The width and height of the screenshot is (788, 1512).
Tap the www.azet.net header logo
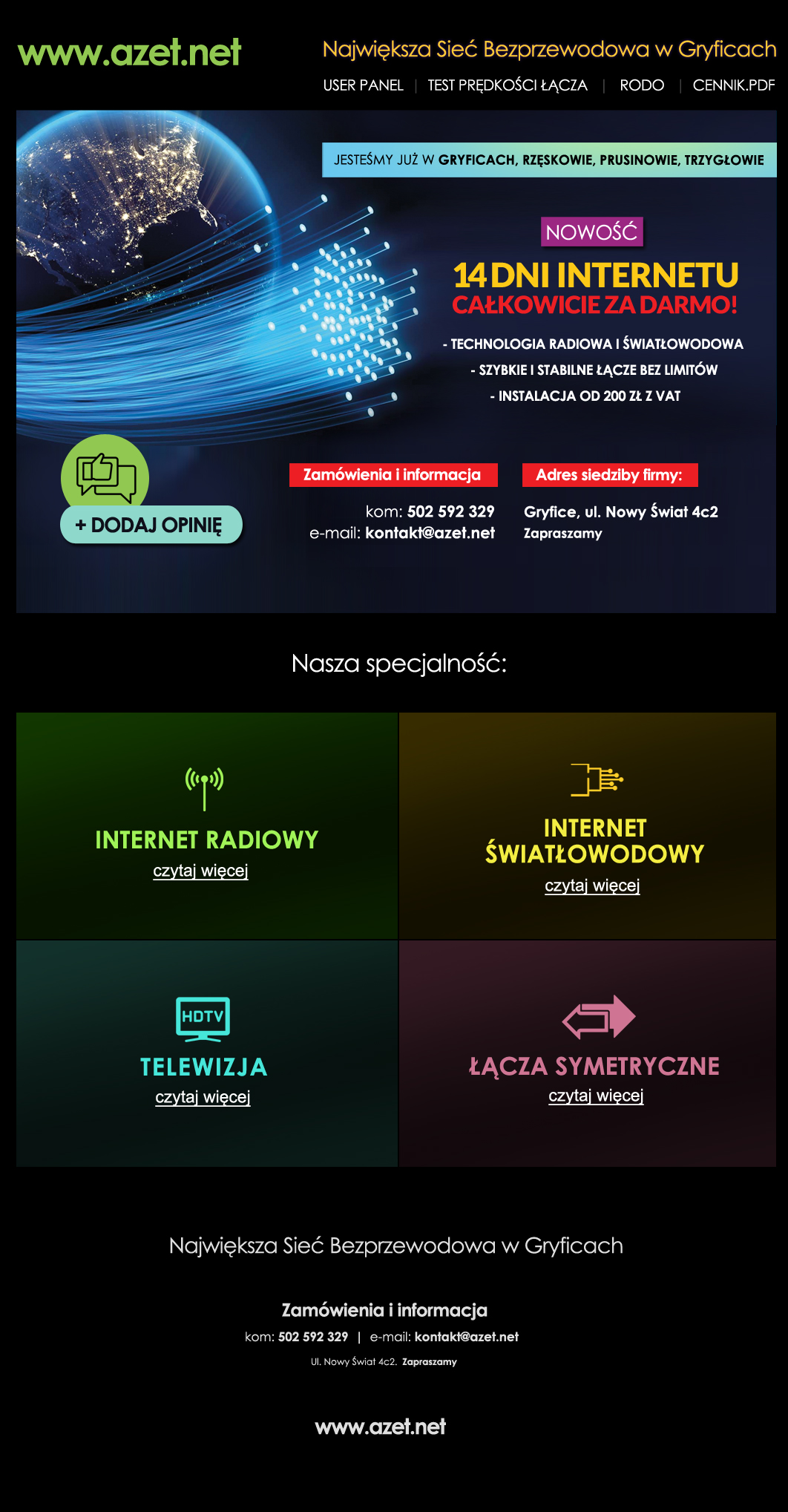[130, 53]
